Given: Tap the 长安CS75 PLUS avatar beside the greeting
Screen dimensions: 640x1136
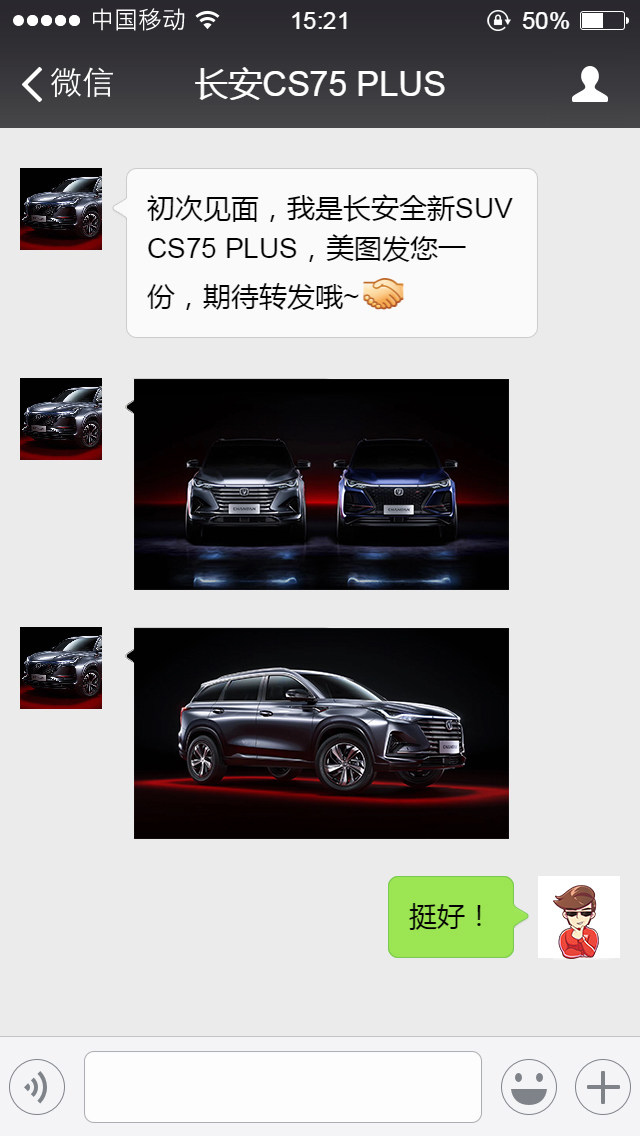Looking at the screenshot, I should click(61, 209).
